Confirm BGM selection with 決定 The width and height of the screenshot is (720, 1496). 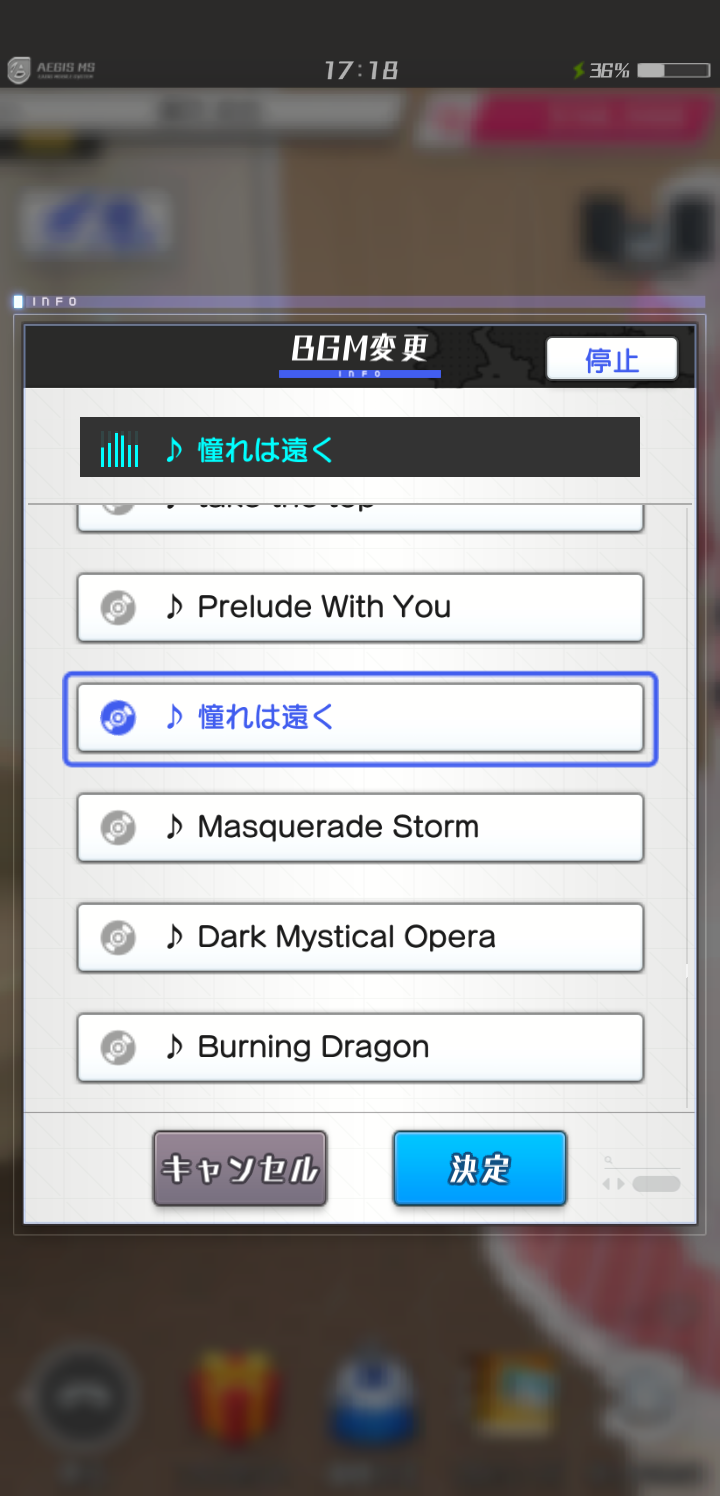pyautogui.click(x=480, y=1168)
